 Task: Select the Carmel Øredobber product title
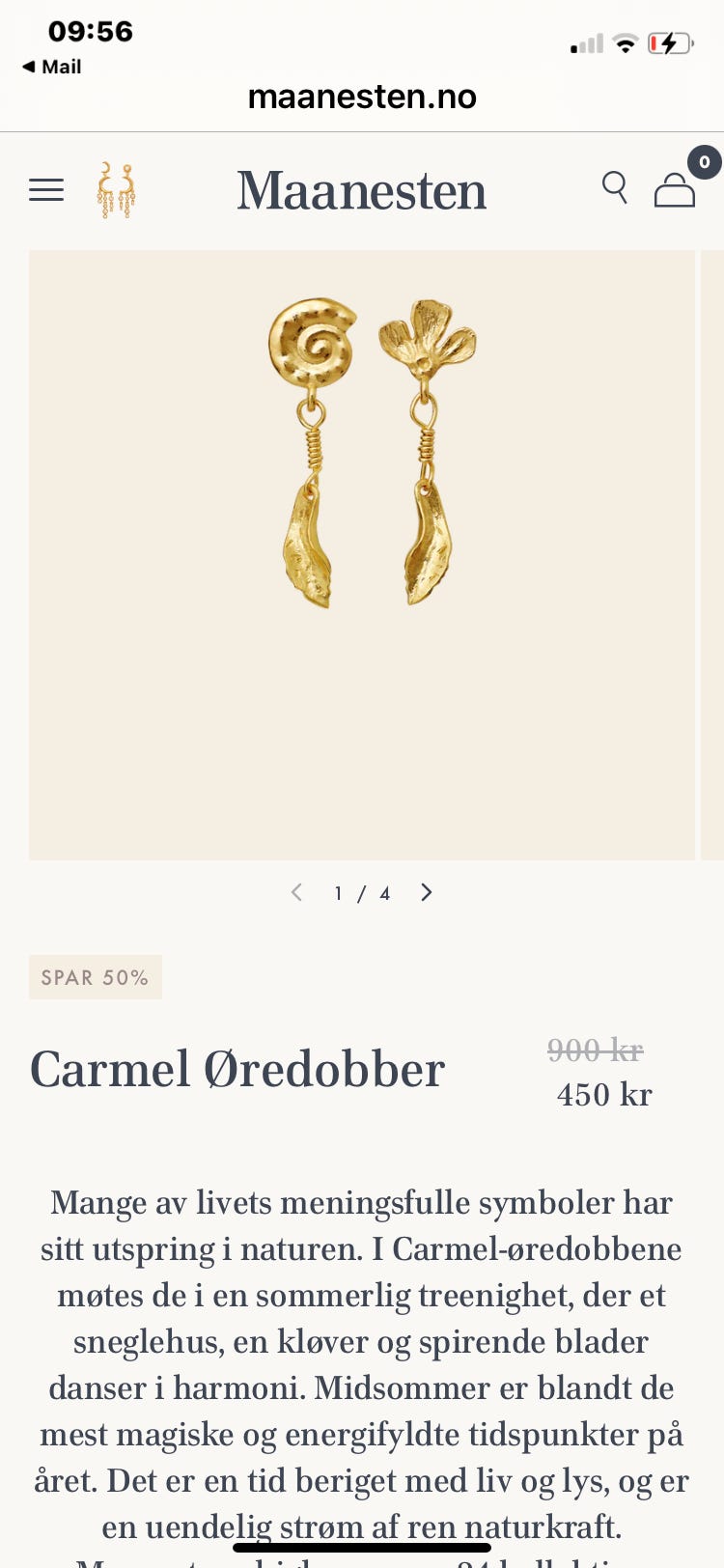[x=237, y=1069]
